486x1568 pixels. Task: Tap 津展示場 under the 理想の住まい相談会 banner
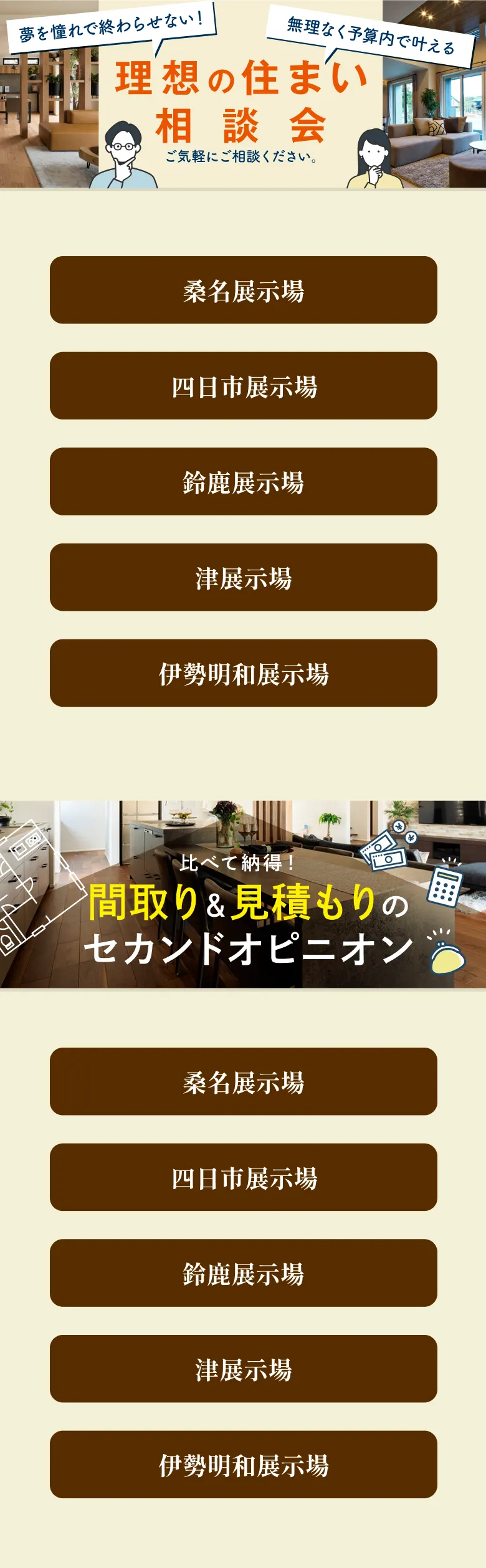coord(243,577)
